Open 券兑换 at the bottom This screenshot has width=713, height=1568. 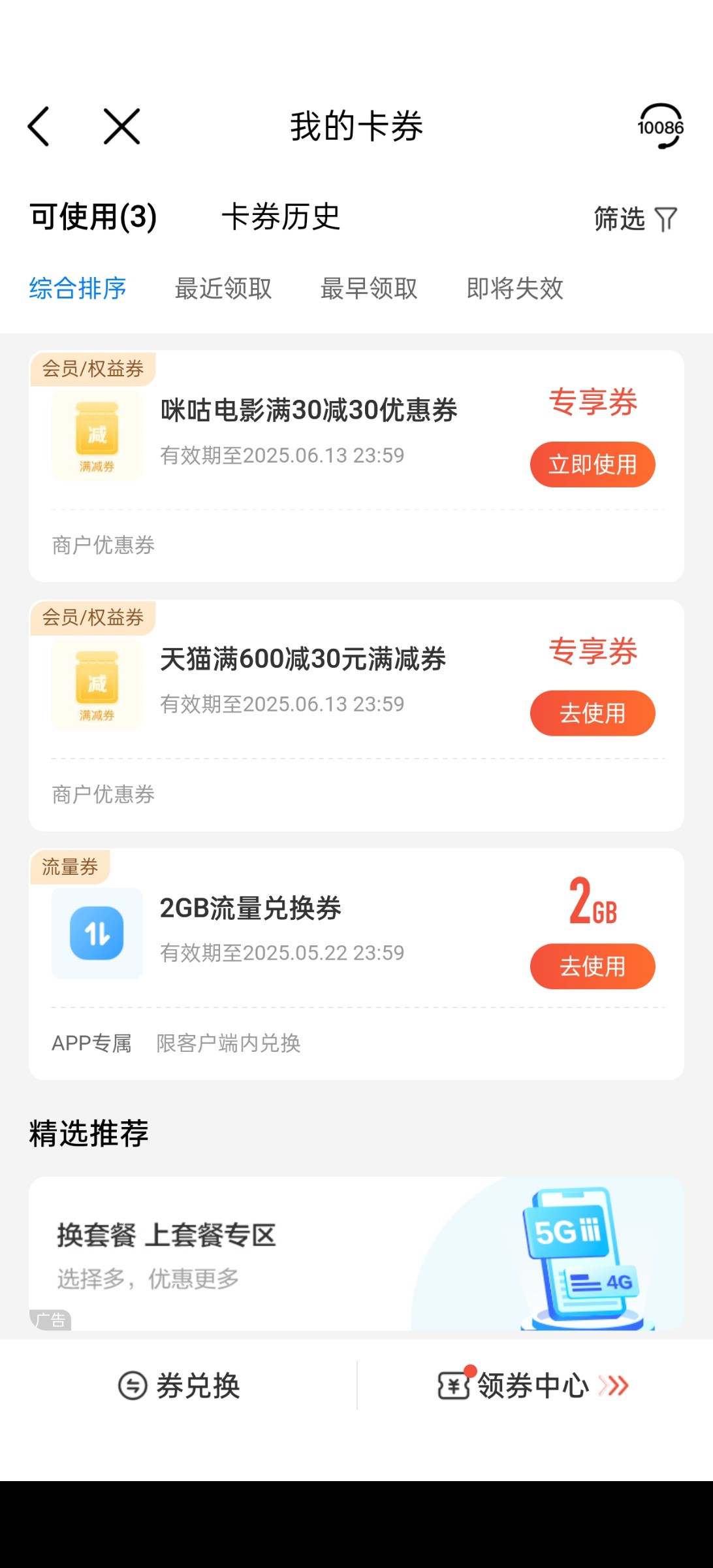179,1386
